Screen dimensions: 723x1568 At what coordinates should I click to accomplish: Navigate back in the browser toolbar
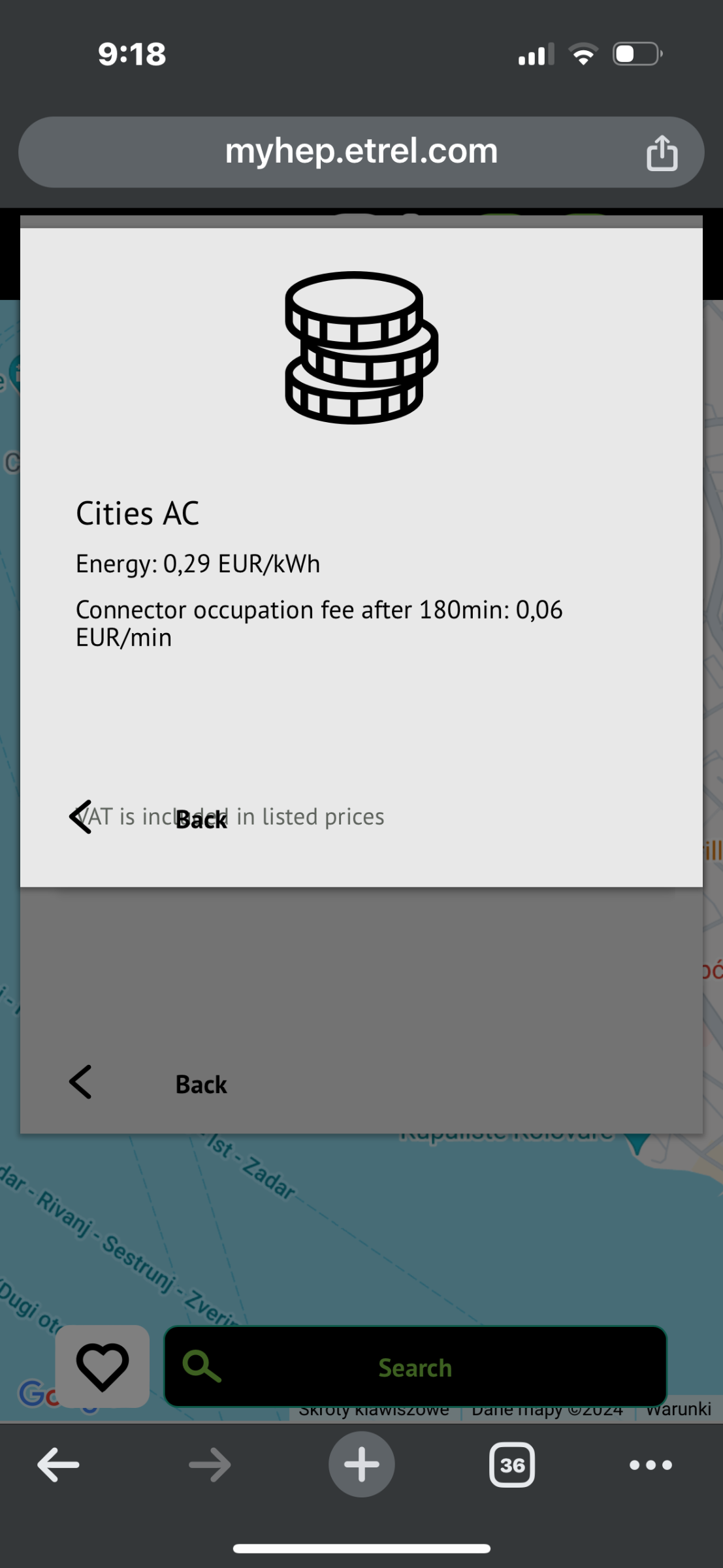pos(58,1465)
